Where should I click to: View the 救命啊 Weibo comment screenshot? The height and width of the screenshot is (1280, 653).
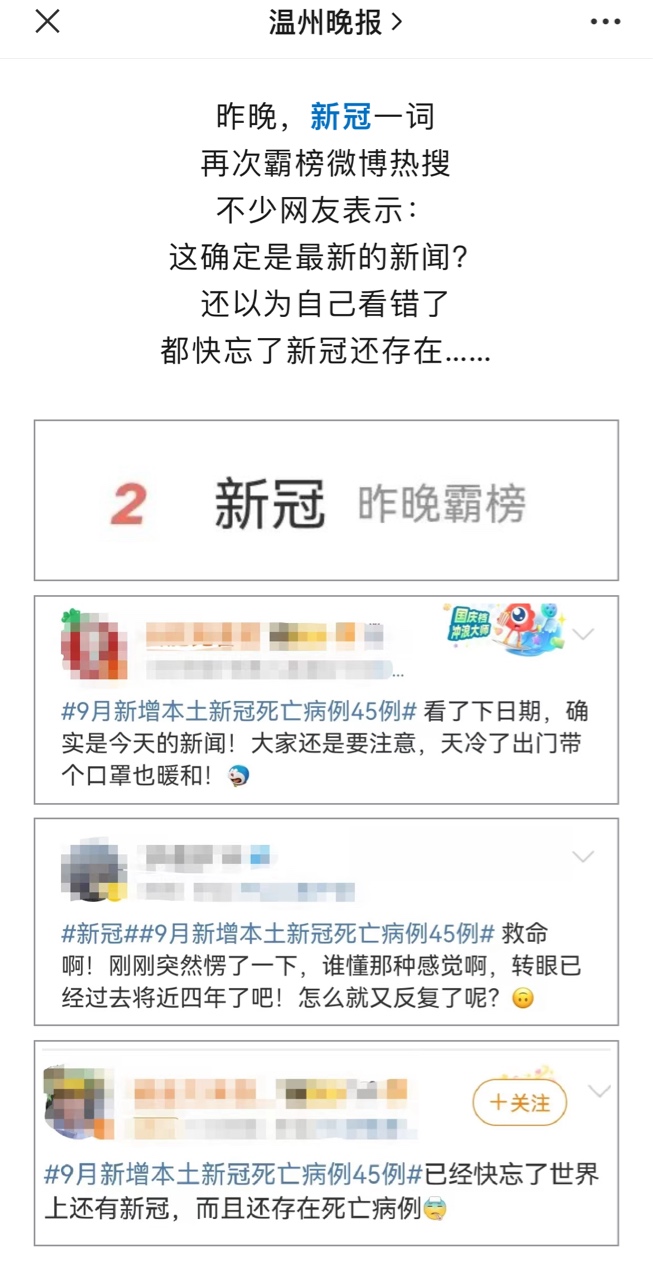326,921
